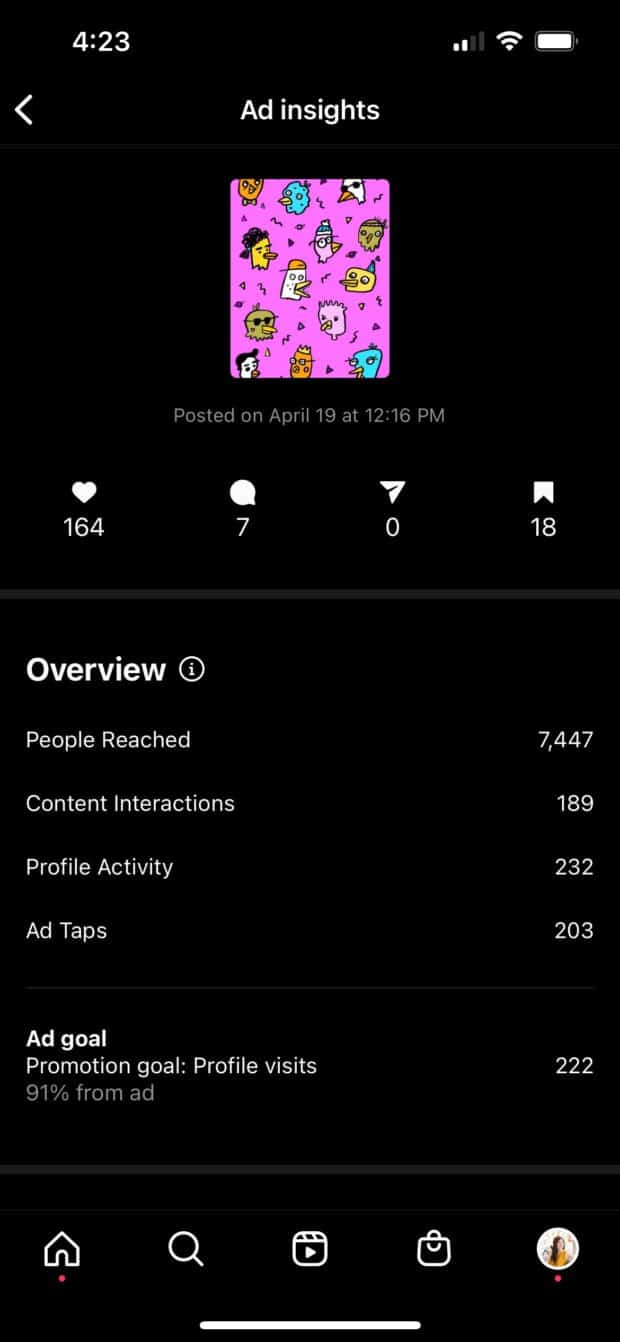Image resolution: width=620 pixels, height=1342 pixels.
Task: Tap the info icon next to Overview
Action: pyautogui.click(x=191, y=669)
